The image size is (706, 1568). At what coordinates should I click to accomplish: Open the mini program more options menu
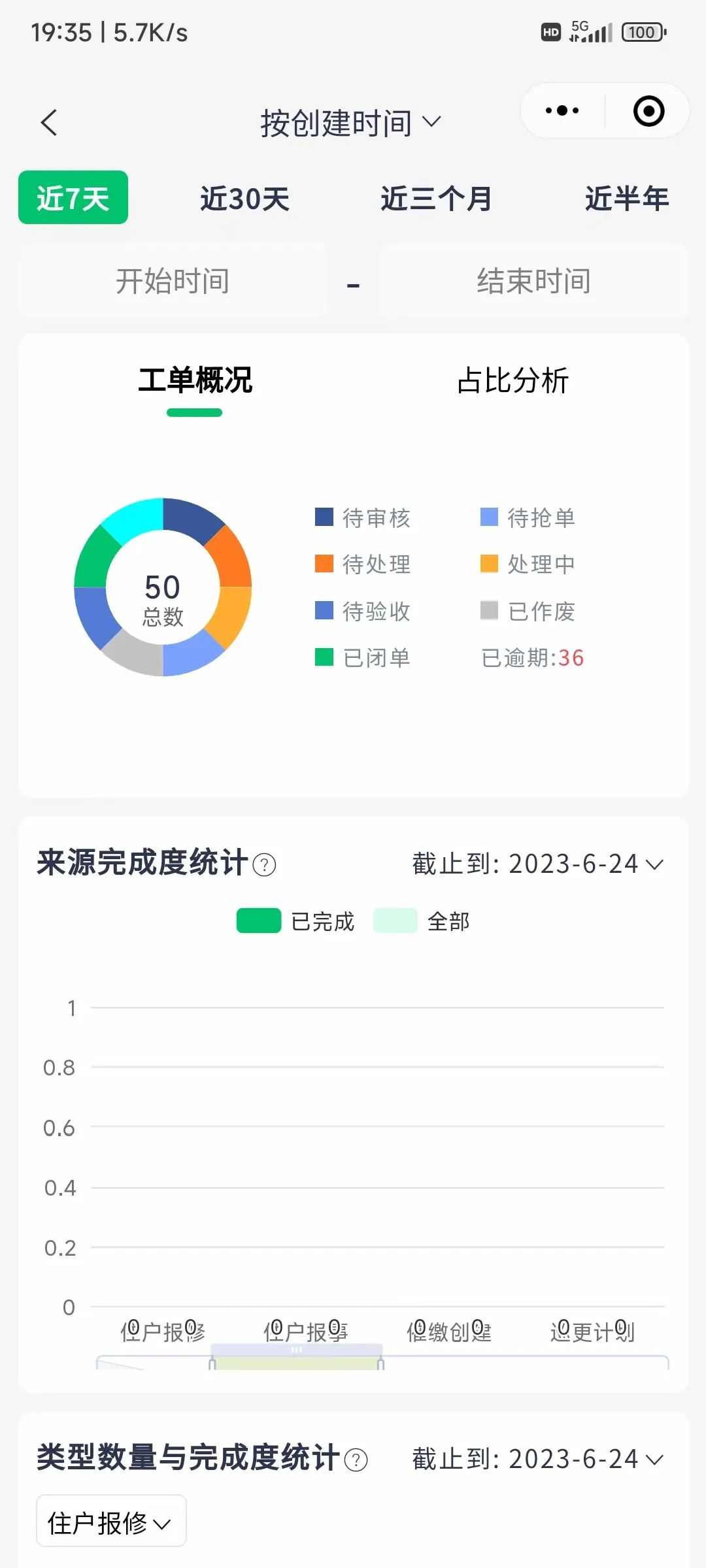[562, 110]
